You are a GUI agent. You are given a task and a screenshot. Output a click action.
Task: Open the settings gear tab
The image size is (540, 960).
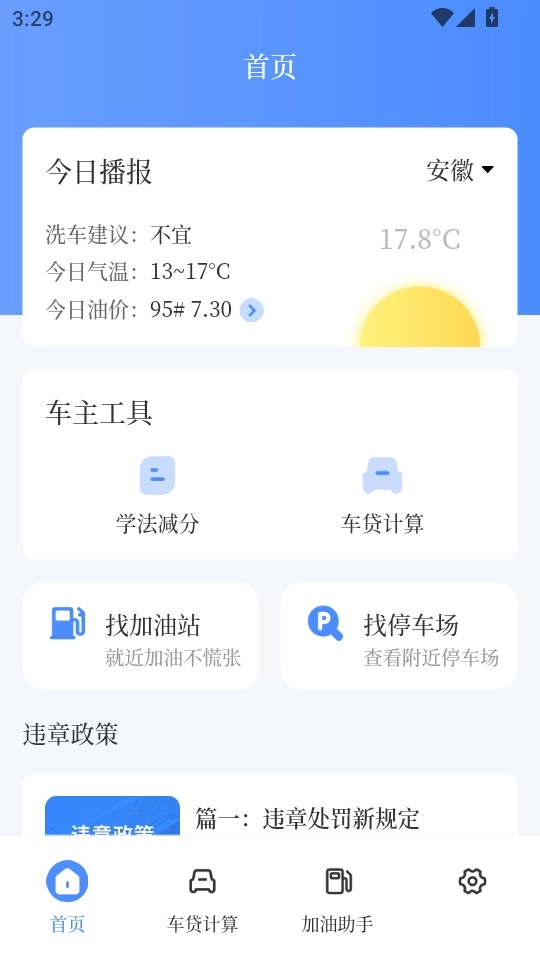(x=472, y=882)
